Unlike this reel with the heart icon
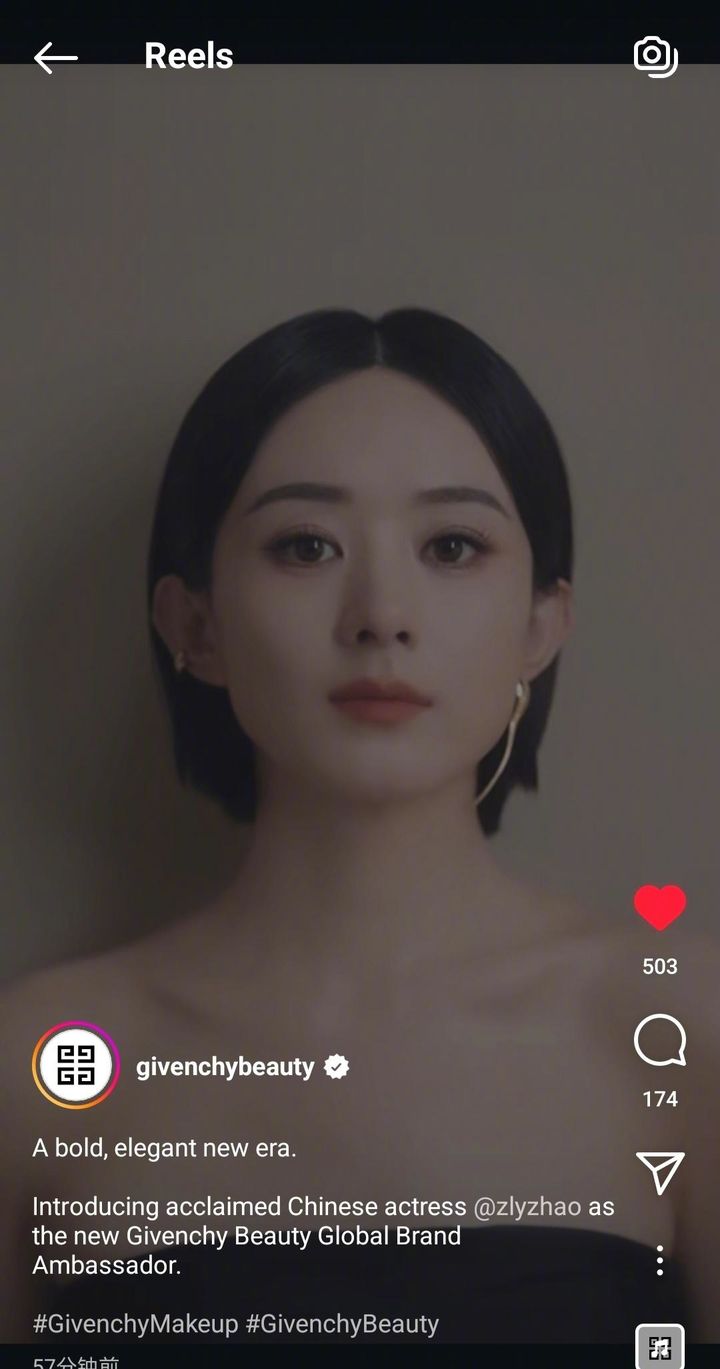Viewport: 720px width, 1369px height. click(x=660, y=908)
